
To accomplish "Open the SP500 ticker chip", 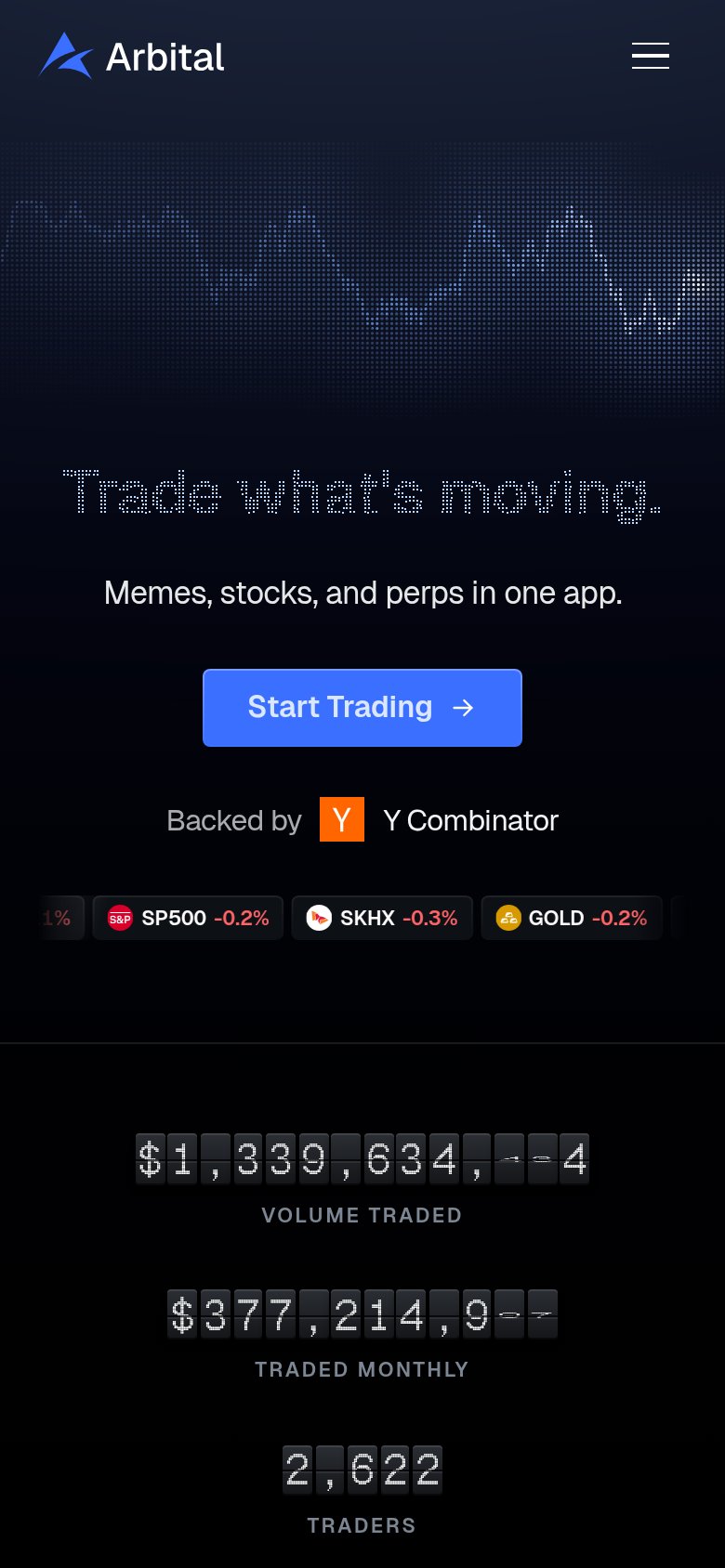I will pos(188,918).
